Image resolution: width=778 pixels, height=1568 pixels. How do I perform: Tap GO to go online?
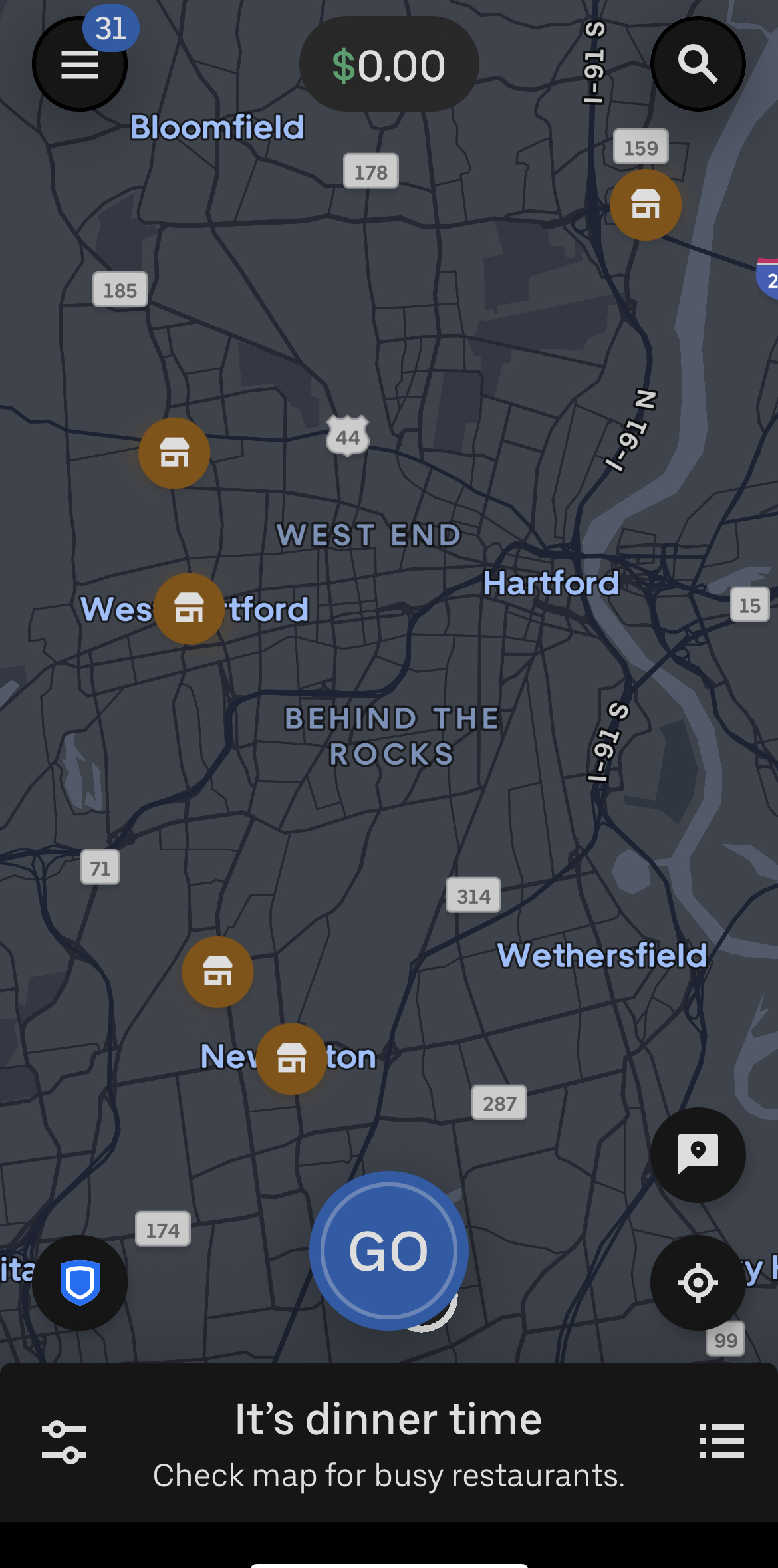pos(389,1251)
